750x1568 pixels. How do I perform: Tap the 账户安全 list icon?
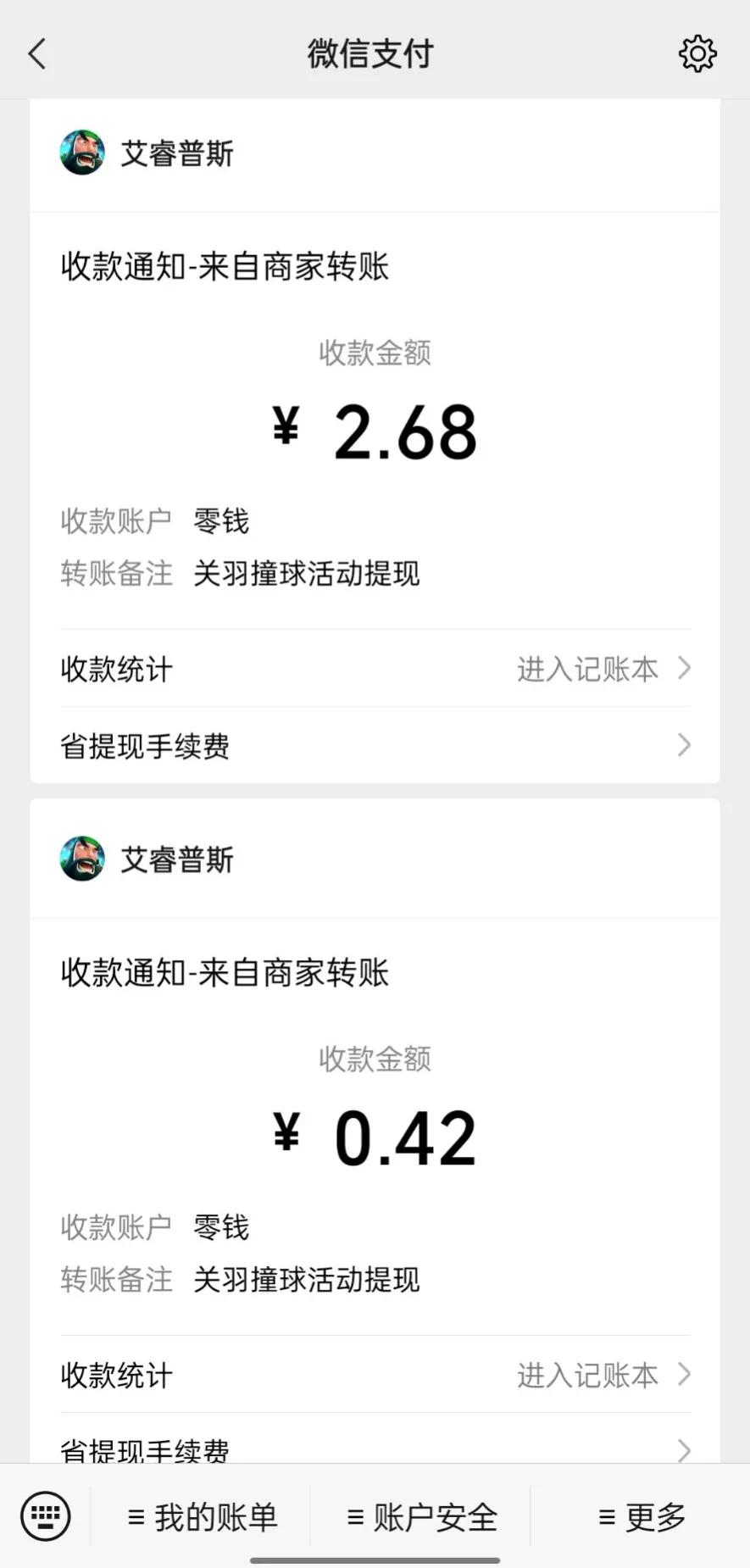pos(354,1517)
